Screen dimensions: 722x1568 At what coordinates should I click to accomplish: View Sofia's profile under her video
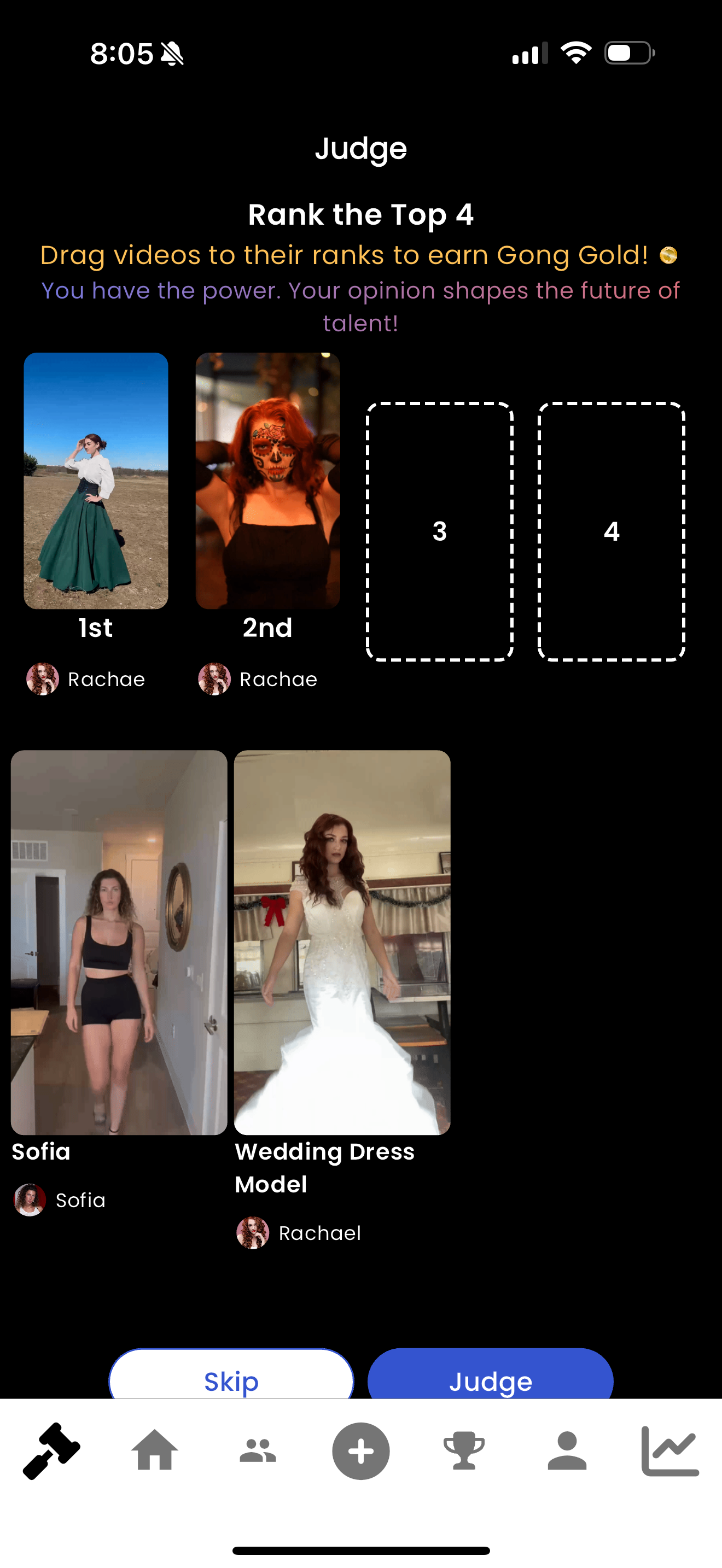(x=60, y=1200)
